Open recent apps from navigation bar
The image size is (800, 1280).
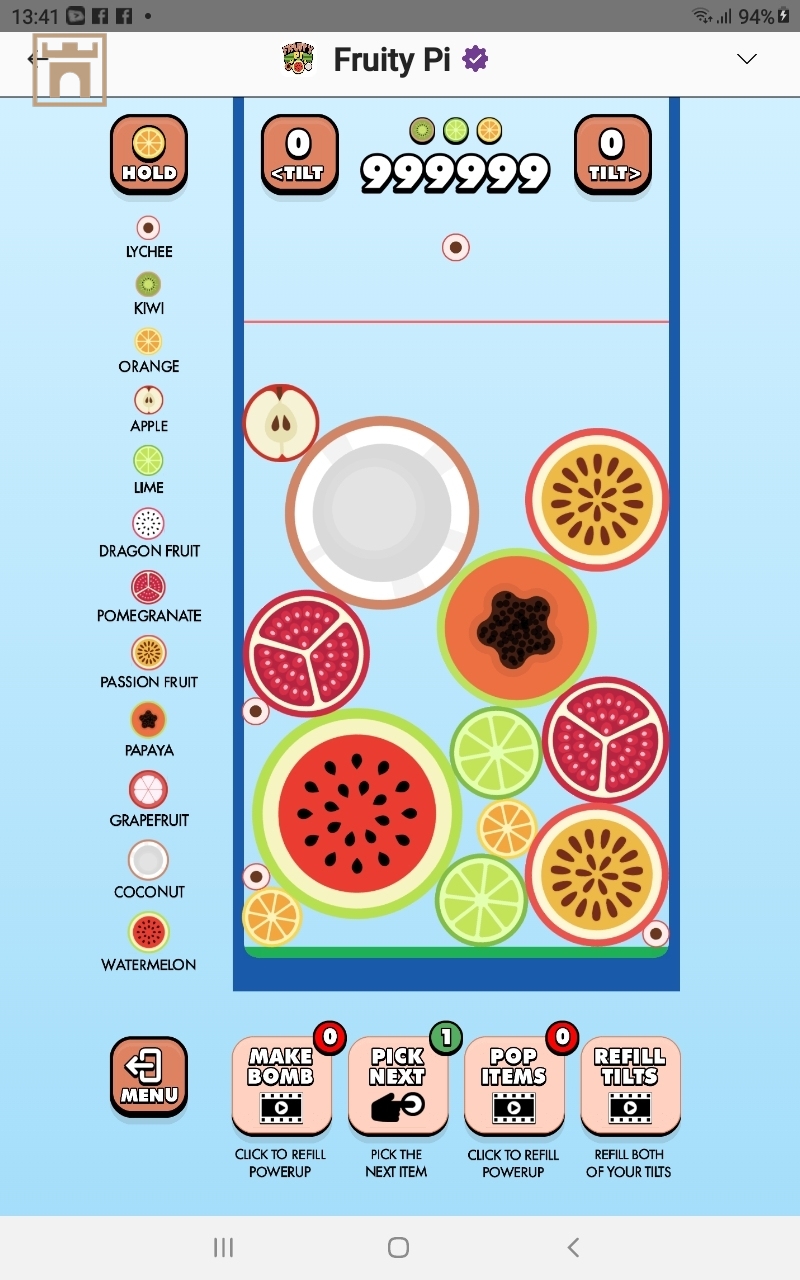[223, 1247]
